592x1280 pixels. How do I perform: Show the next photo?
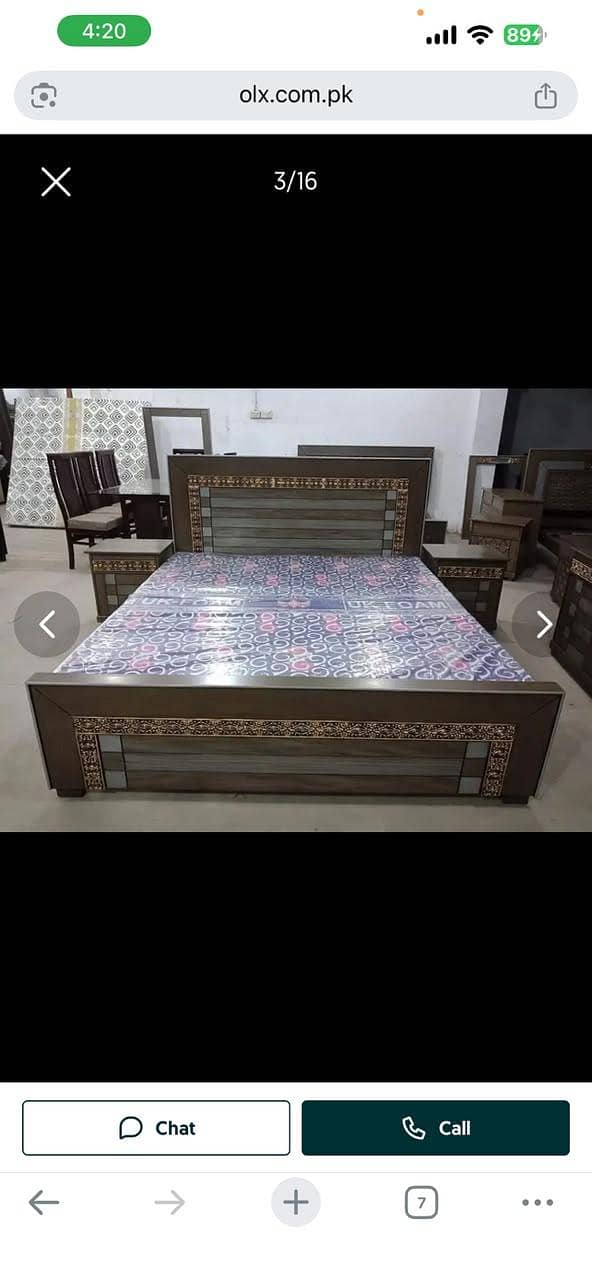544,624
